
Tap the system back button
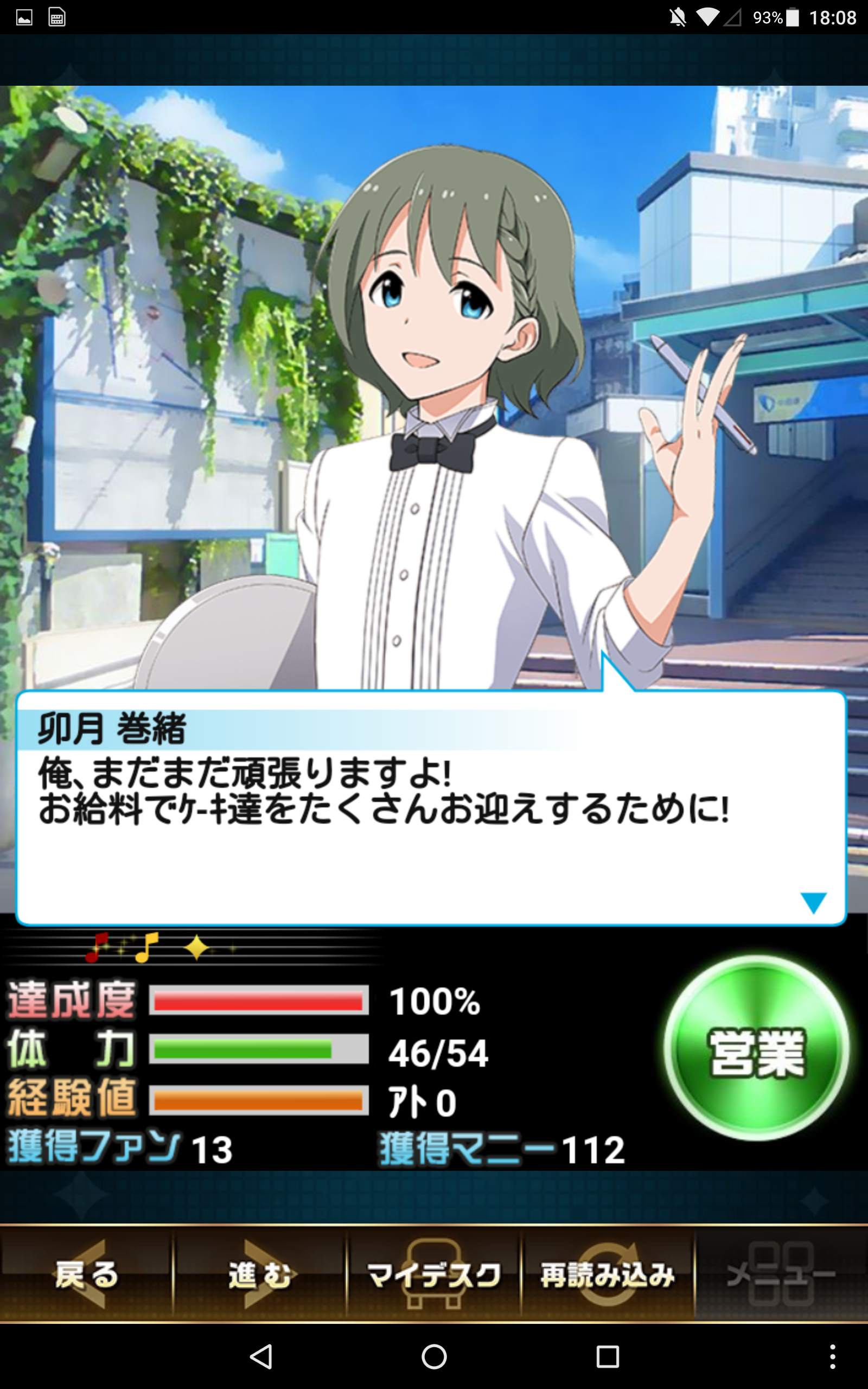tap(261, 1358)
